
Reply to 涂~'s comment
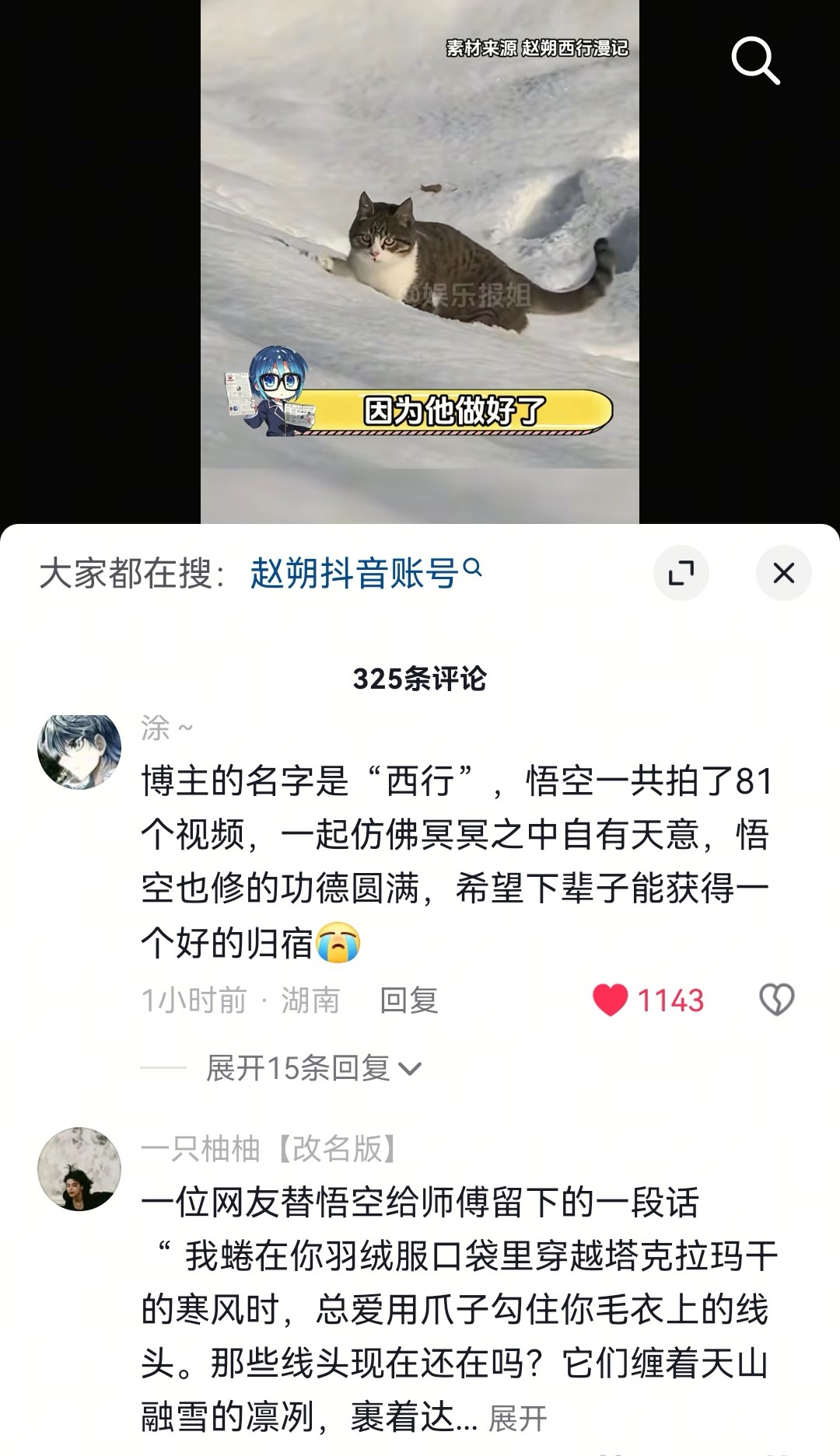click(x=409, y=1000)
